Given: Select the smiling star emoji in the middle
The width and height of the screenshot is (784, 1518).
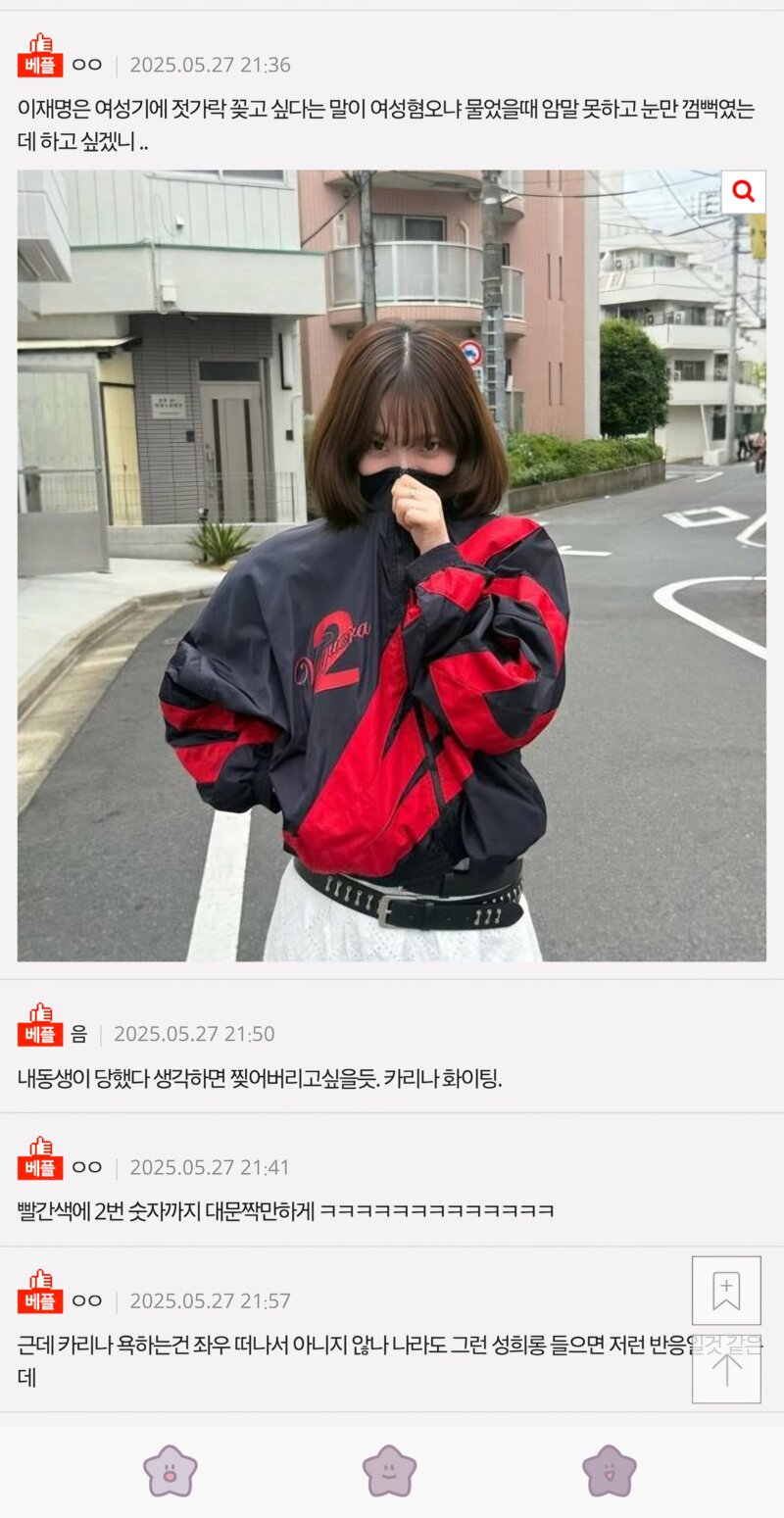Looking at the screenshot, I should point(390,1471).
